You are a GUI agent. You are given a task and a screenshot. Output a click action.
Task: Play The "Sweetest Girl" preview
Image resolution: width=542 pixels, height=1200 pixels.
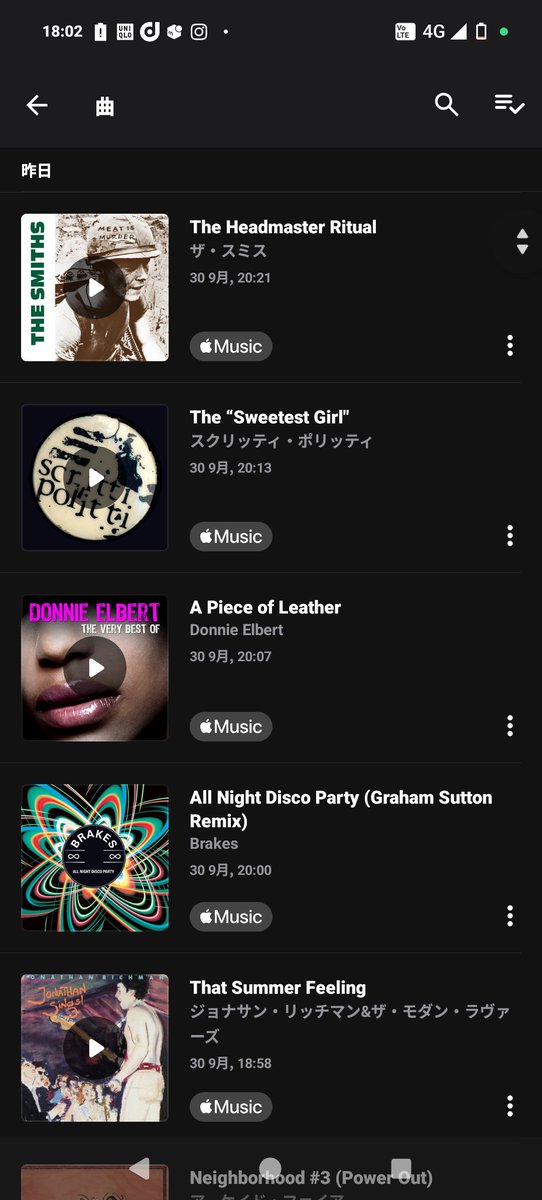click(x=95, y=478)
